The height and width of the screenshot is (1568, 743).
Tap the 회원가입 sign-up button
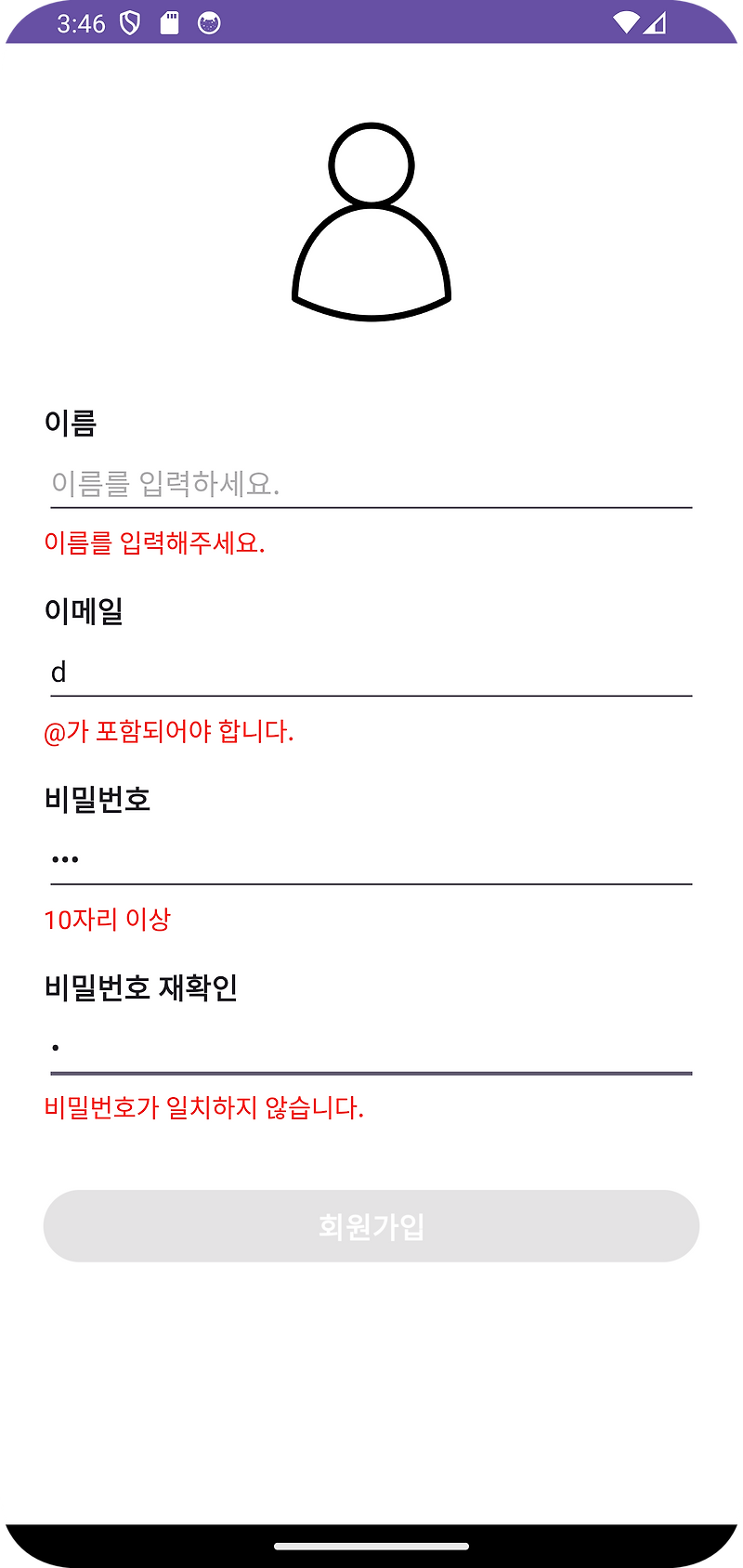coord(371,1226)
